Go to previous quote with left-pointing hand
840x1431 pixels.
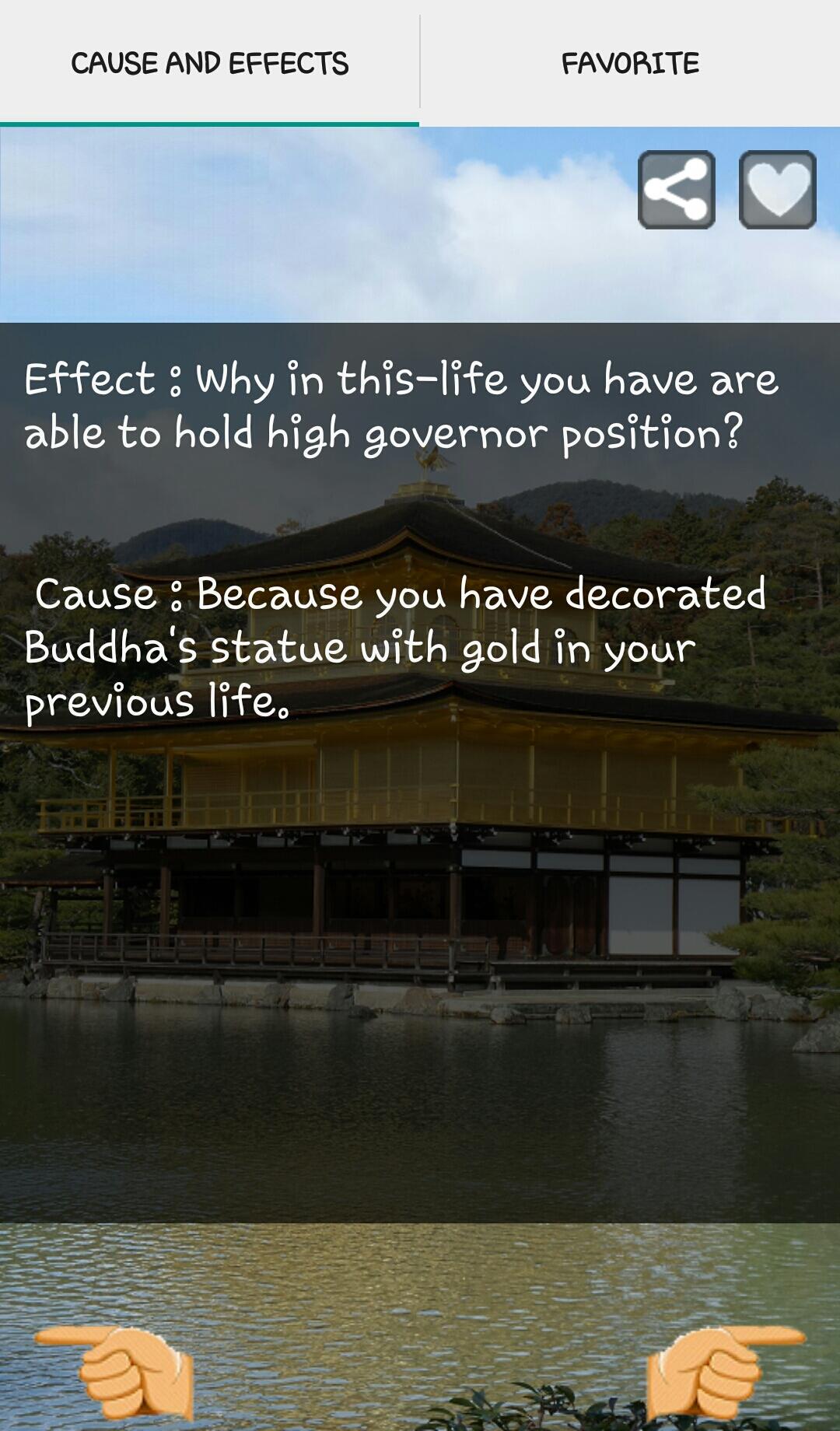point(117,1372)
